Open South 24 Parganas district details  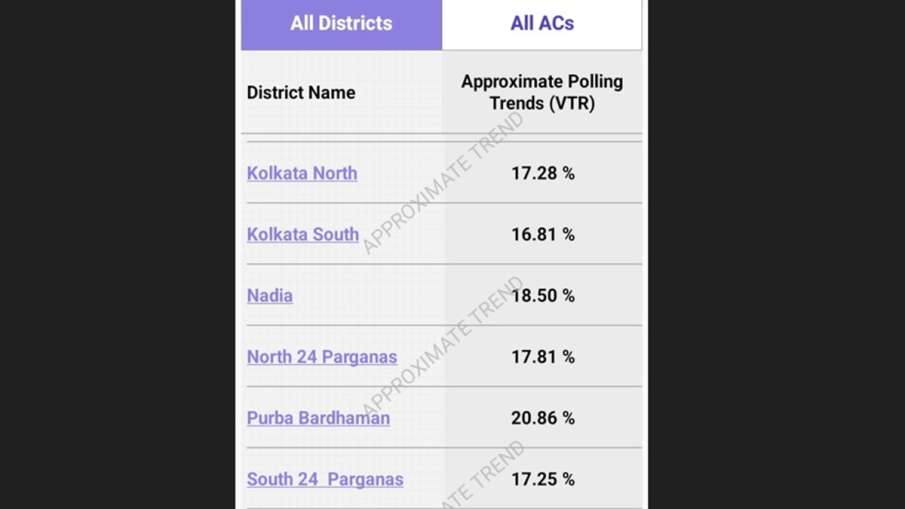[x=325, y=479]
